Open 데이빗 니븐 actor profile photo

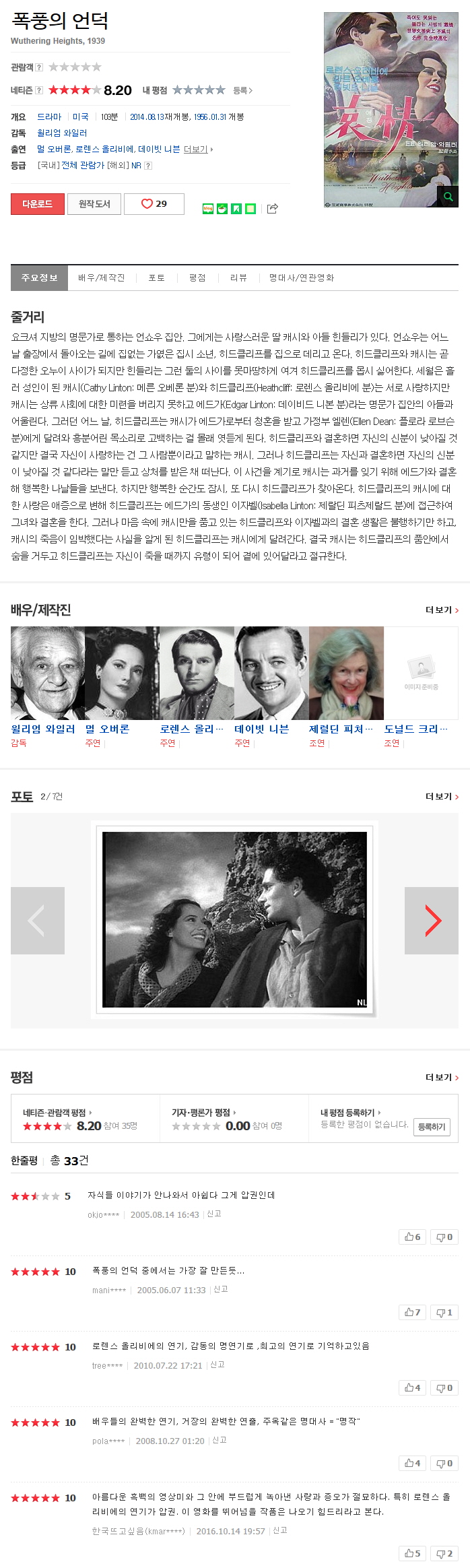271,673
